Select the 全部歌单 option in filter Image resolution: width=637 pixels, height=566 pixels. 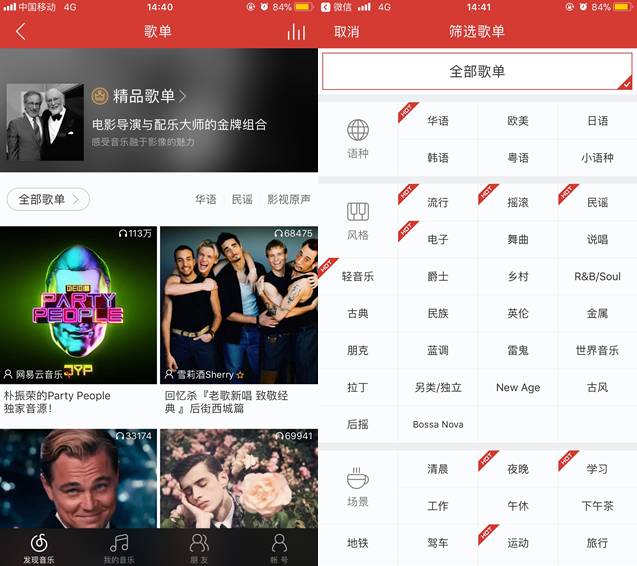(x=477, y=72)
